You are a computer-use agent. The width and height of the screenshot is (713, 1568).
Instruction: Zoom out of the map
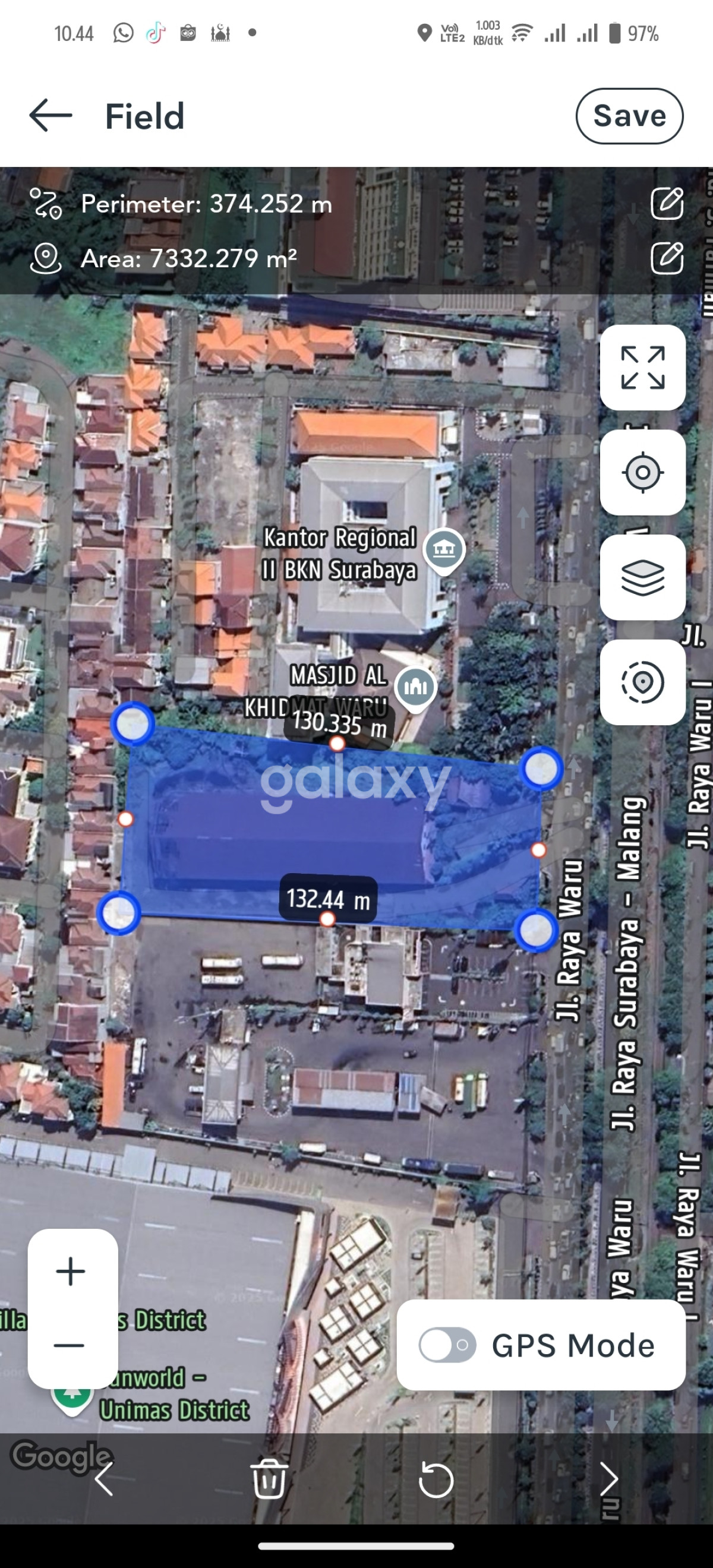[70, 1345]
